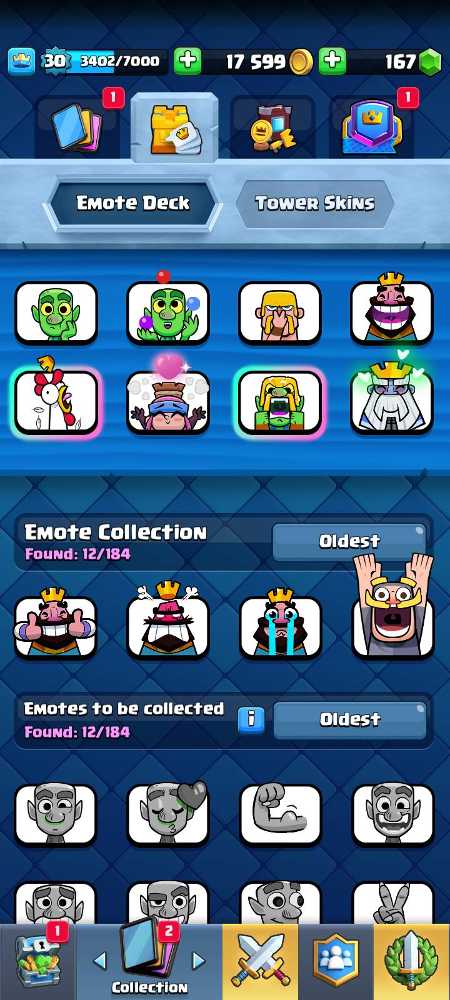
Task: Tap the right arrow beside Collection
Action: pyautogui.click(x=199, y=960)
